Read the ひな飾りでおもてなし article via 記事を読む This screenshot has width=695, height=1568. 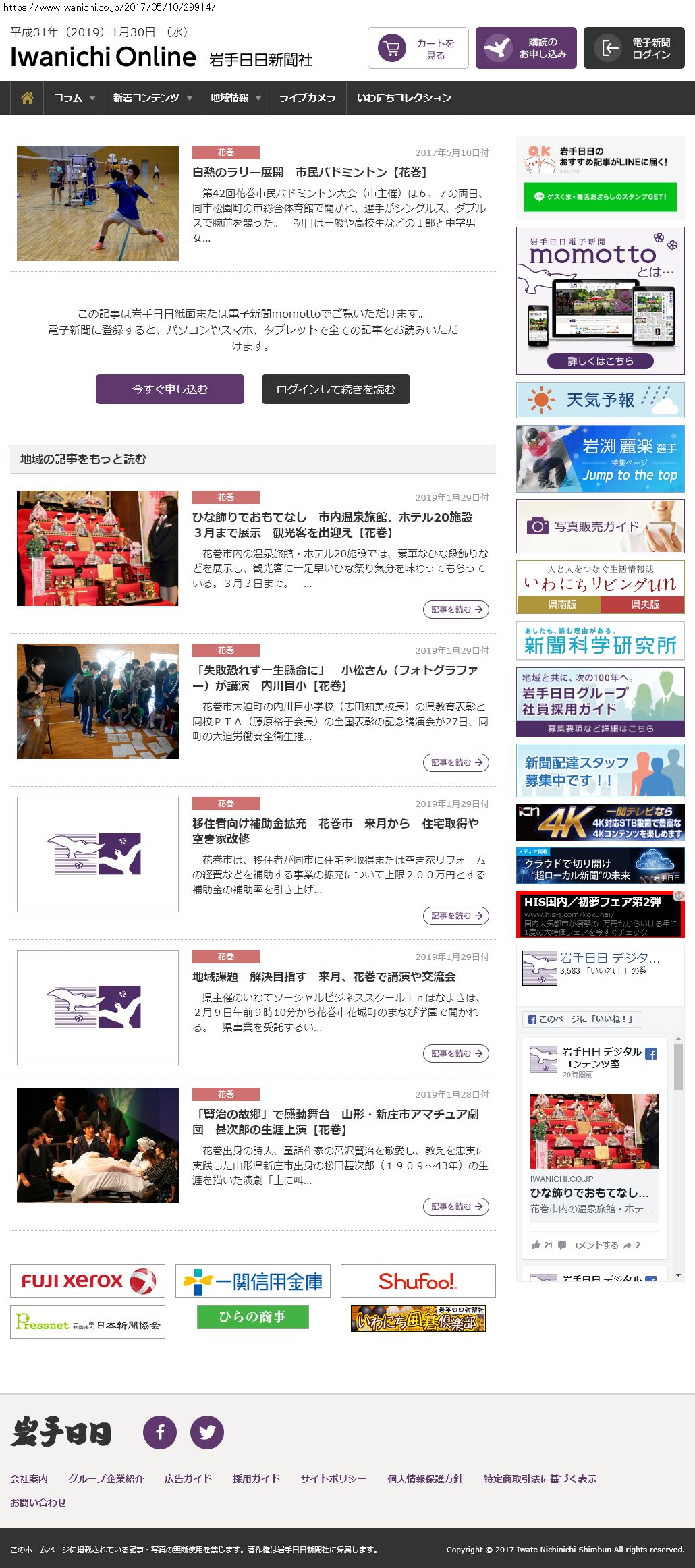(456, 609)
